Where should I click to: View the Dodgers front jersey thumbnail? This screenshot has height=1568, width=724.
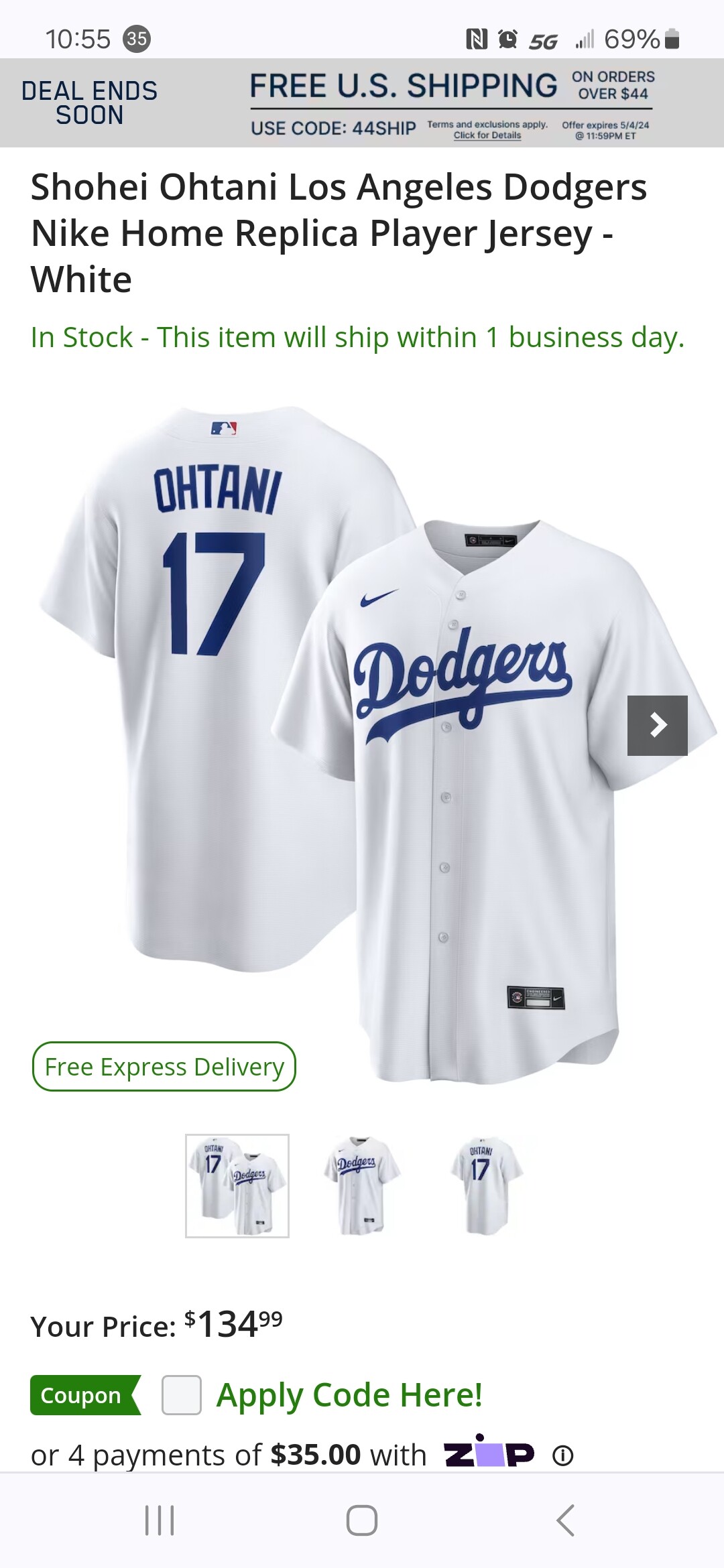pyautogui.click(x=361, y=1185)
